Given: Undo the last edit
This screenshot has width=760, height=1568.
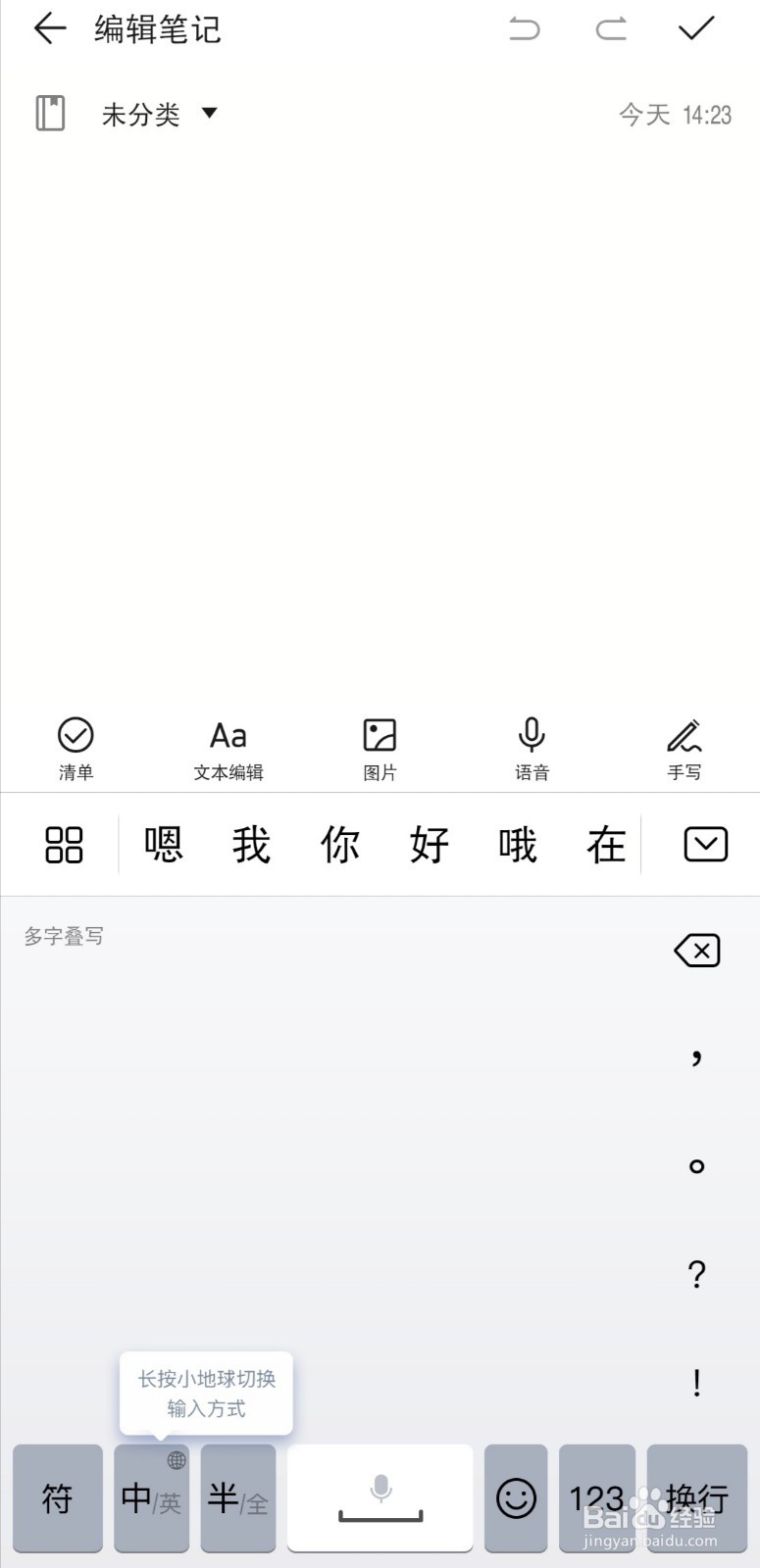Looking at the screenshot, I should [526, 28].
